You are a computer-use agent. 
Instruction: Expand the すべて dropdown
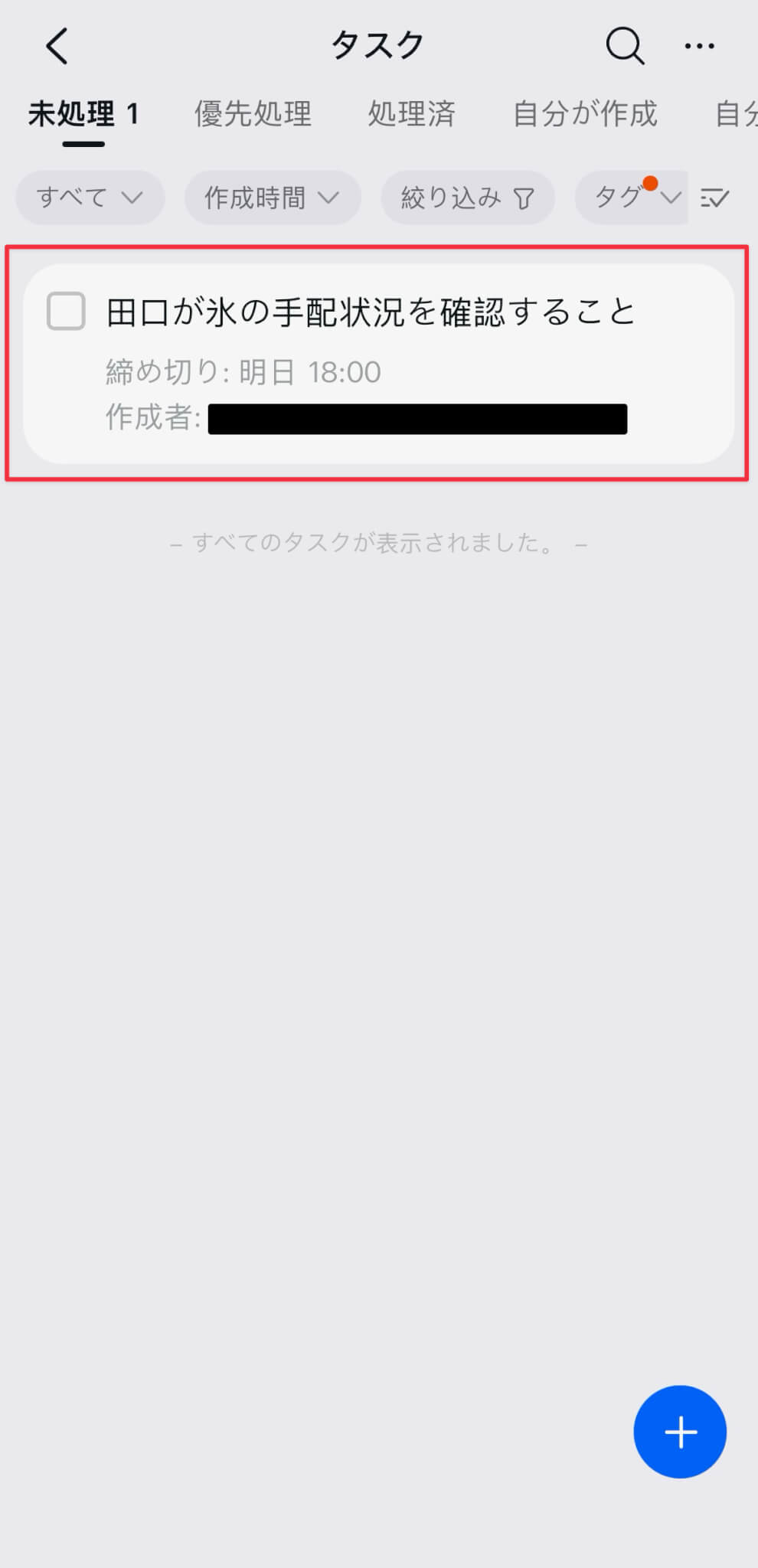click(90, 198)
